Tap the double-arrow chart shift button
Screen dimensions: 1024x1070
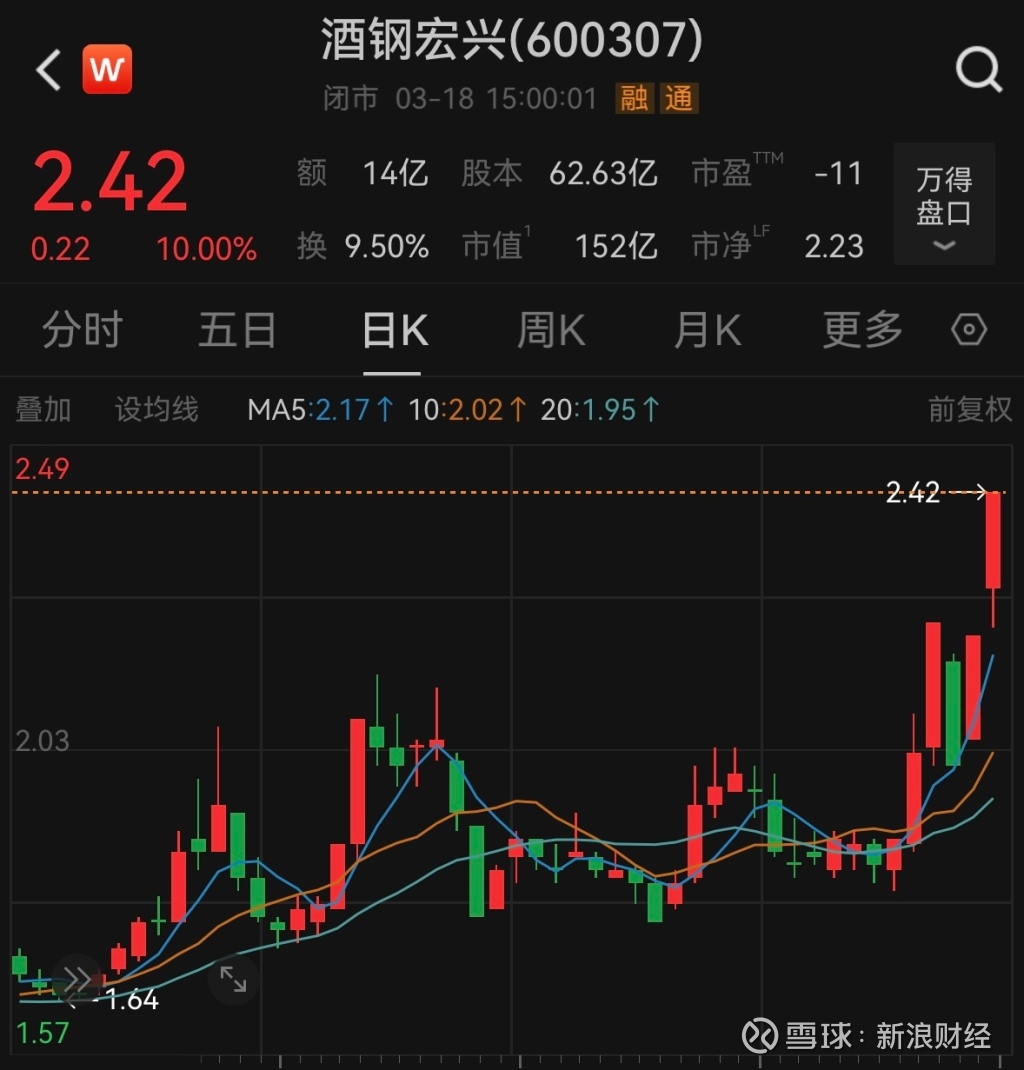coord(77,978)
